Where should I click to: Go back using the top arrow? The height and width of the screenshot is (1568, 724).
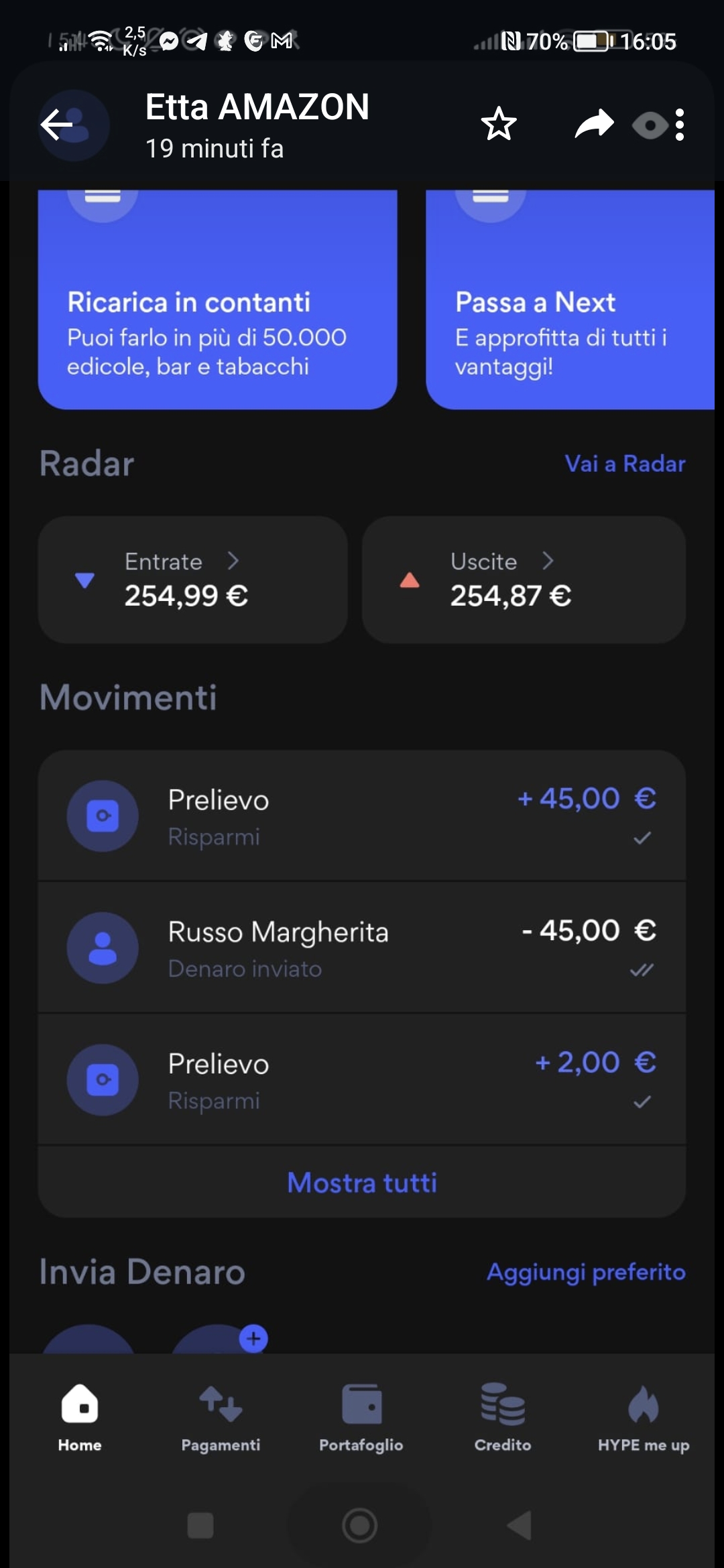[x=58, y=125]
